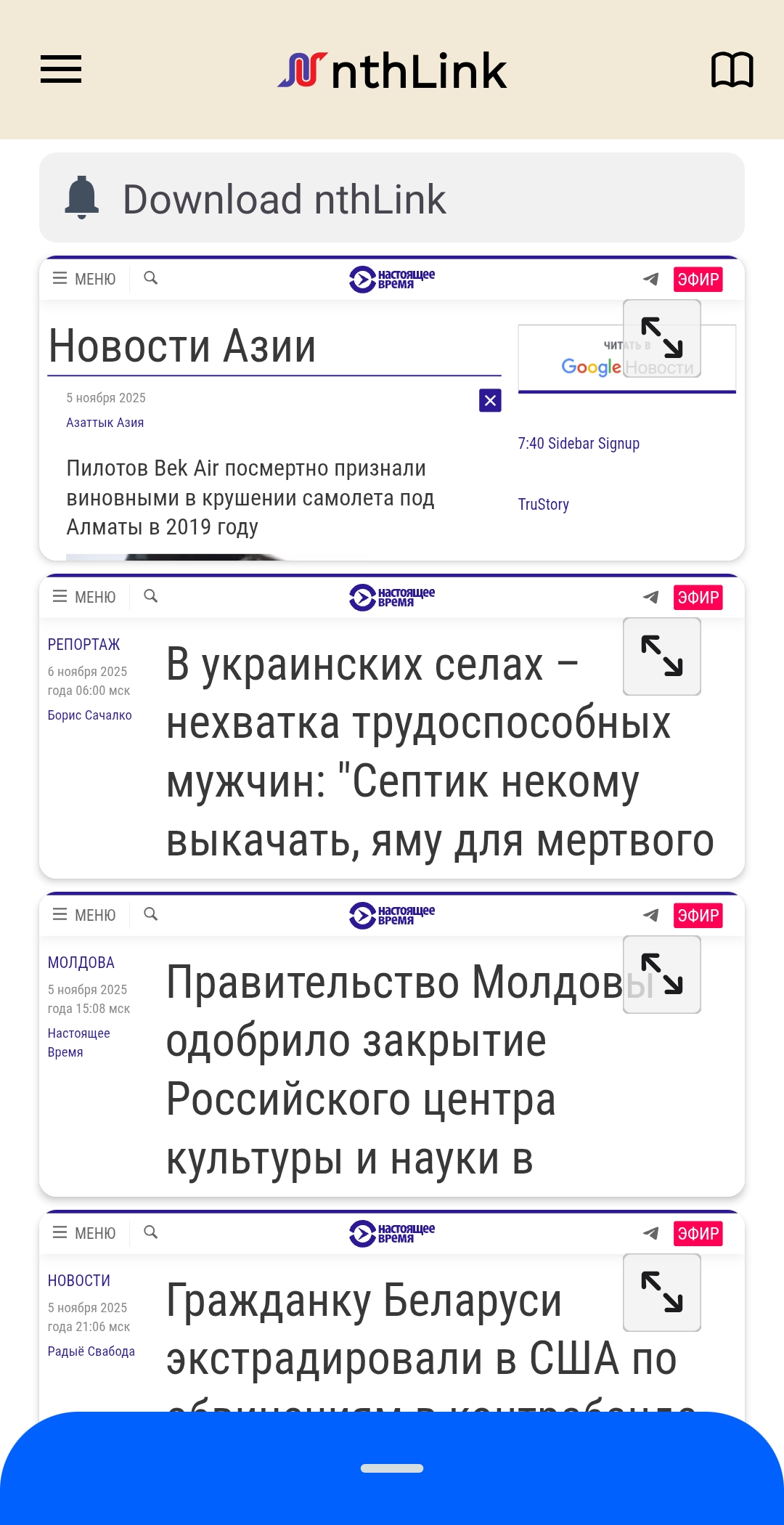This screenshot has width=784, height=1525.
Task: Open the Азаттык Азия source link
Action: point(105,423)
